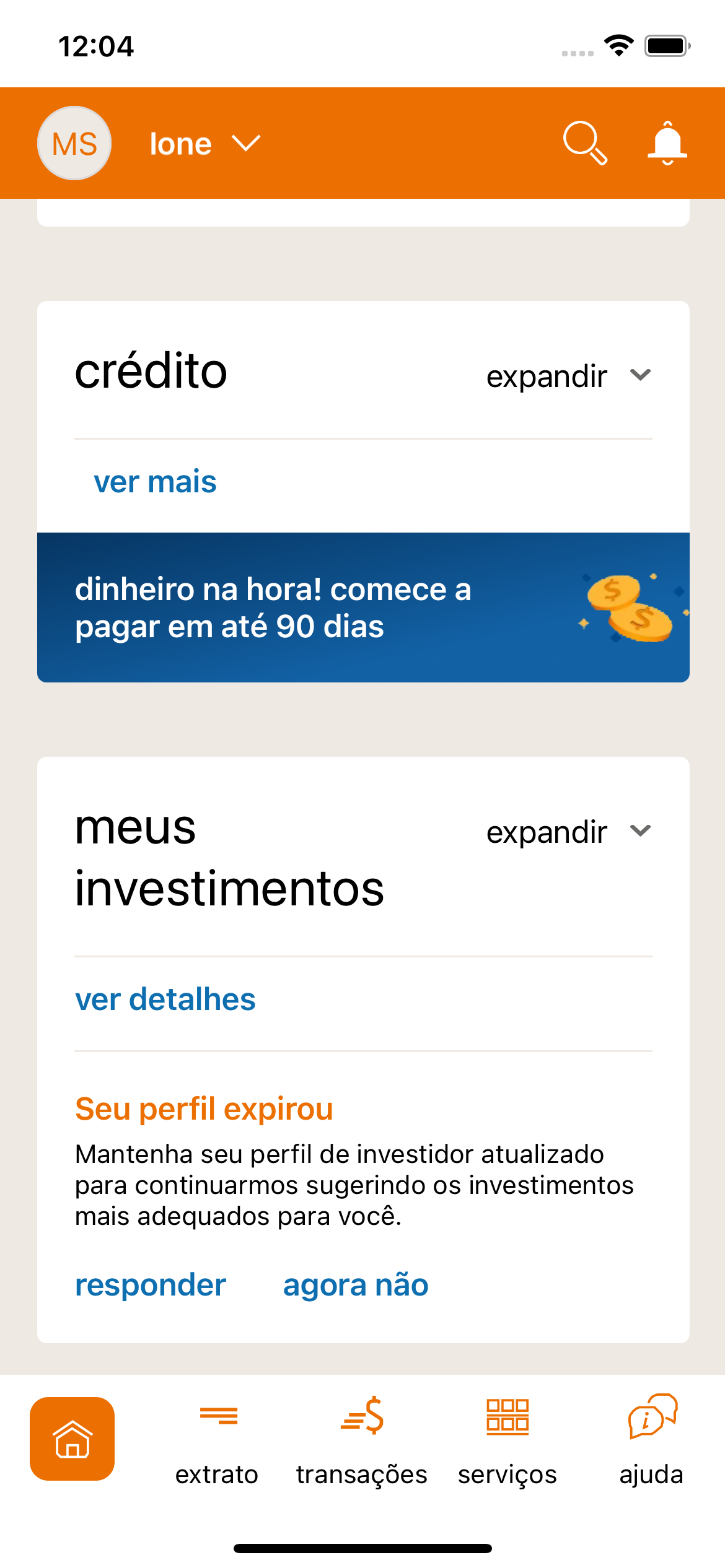Open 'ver detalhes' of investments
This screenshot has width=725, height=1568.
(165, 999)
